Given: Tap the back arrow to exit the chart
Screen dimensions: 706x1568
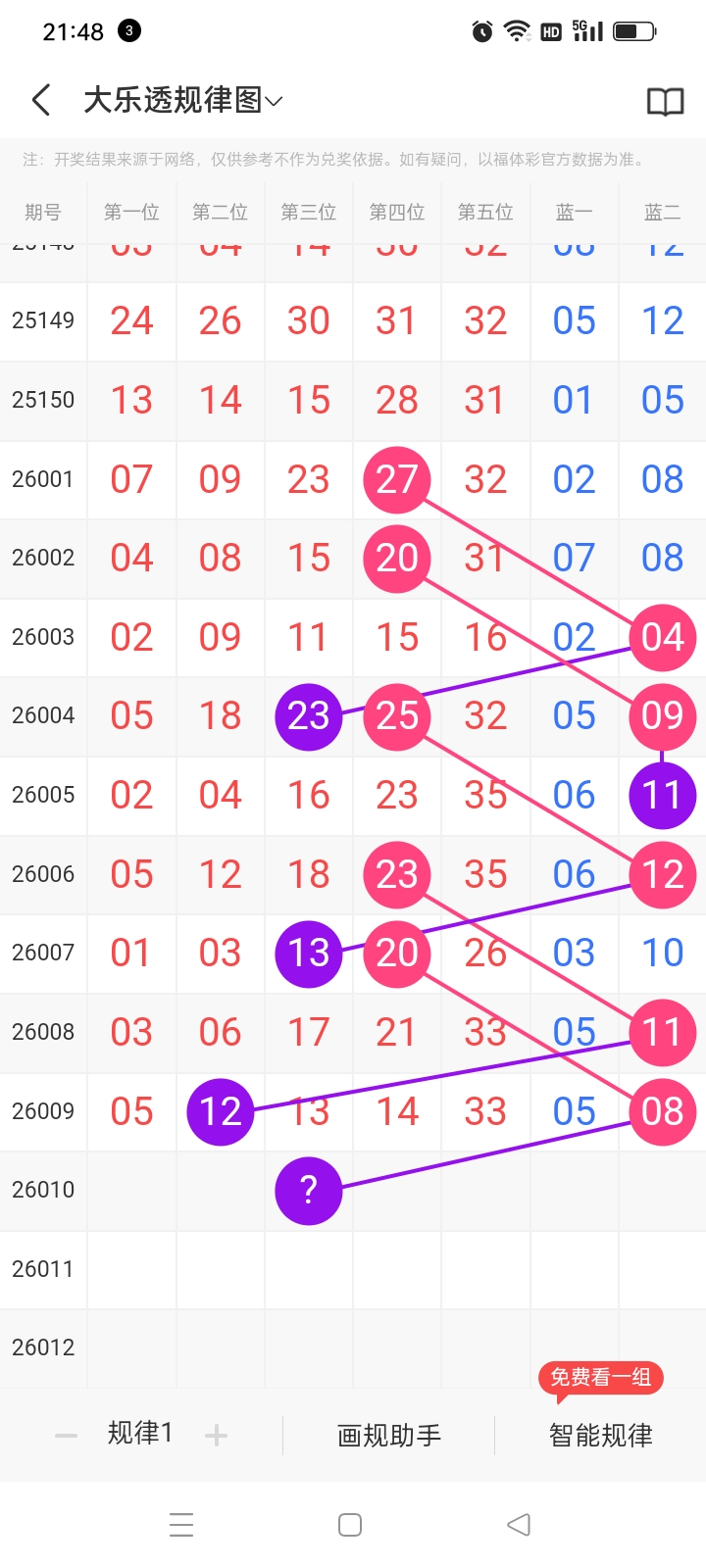Looking at the screenshot, I should click(x=40, y=100).
